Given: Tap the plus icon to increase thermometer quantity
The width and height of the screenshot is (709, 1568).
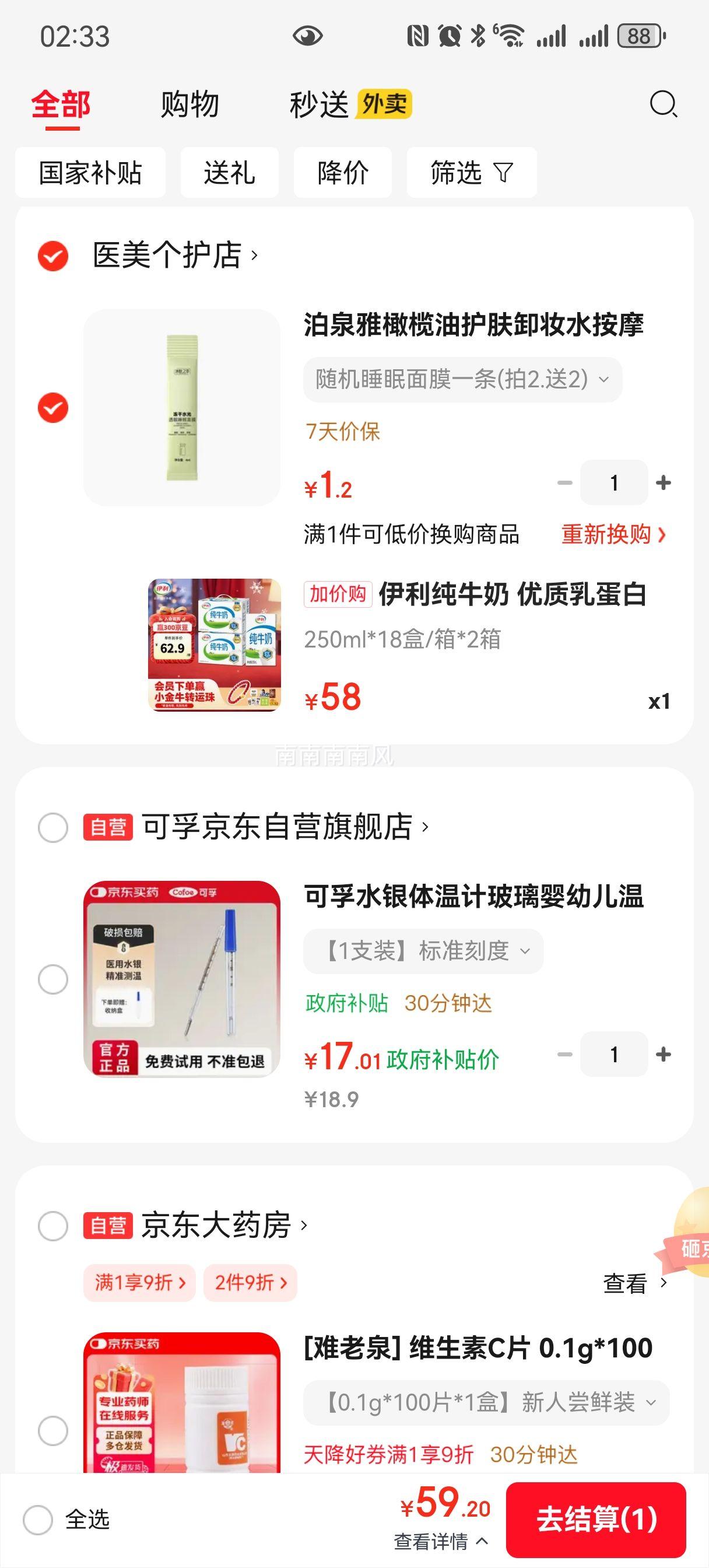Looking at the screenshot, I should (662, 1053).
